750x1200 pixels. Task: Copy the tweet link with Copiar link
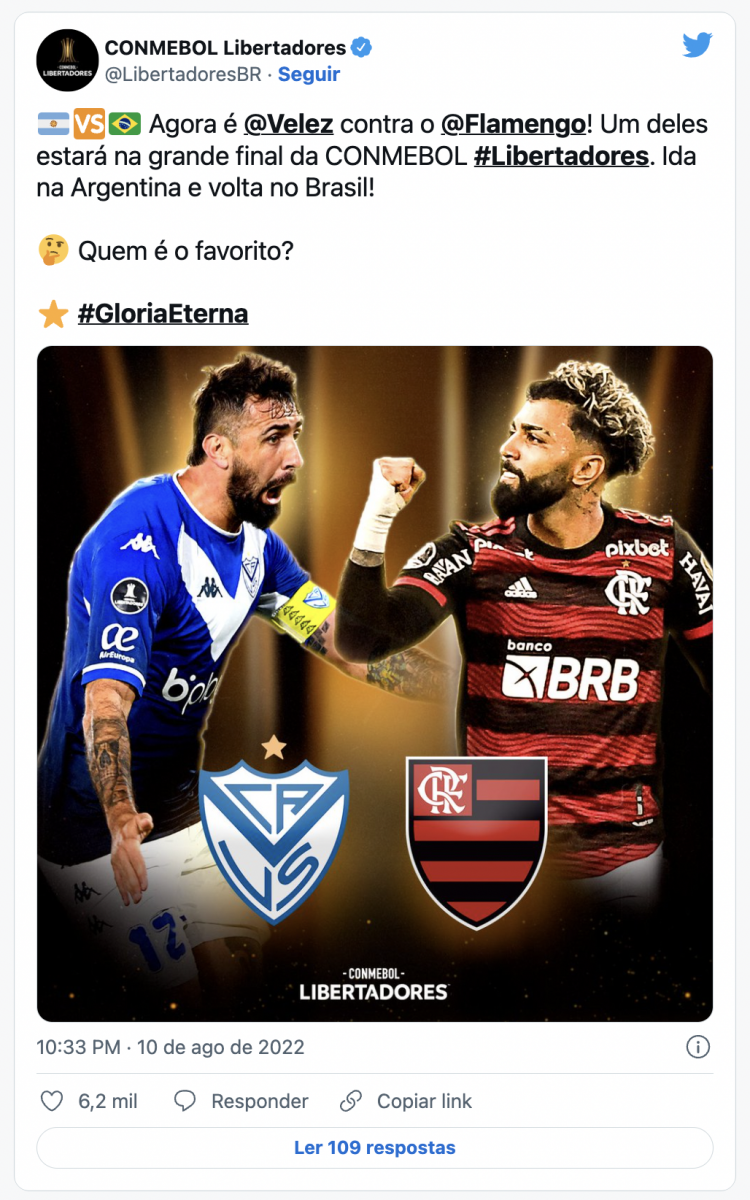(x=405, y=1101)
